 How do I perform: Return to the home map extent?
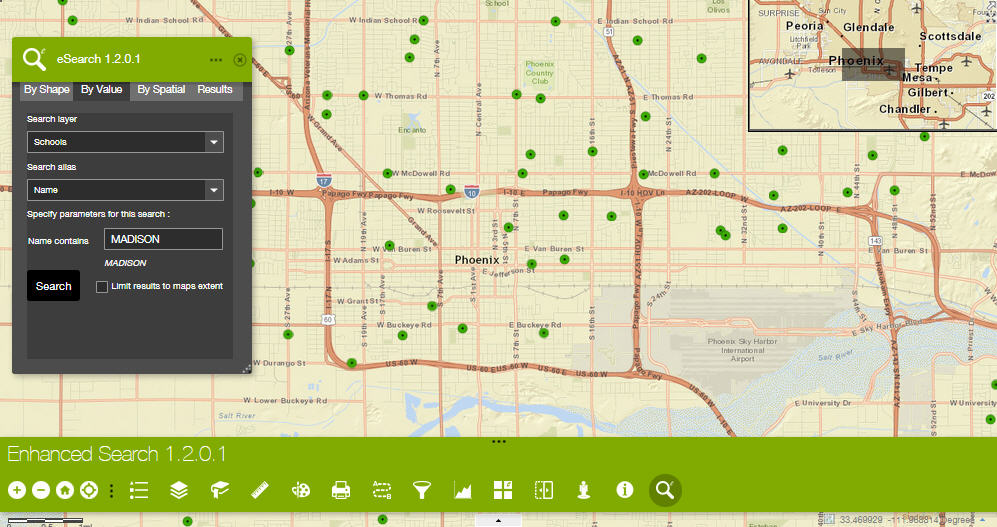click(x=65, y=490)
